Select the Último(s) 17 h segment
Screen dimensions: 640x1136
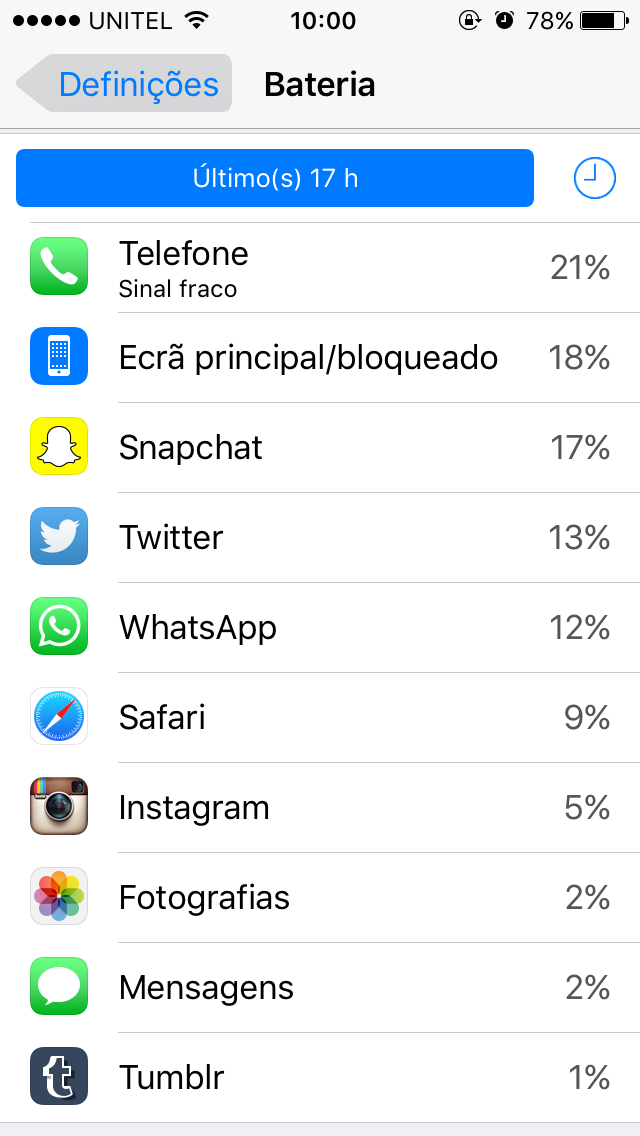[x=275, y=178]
